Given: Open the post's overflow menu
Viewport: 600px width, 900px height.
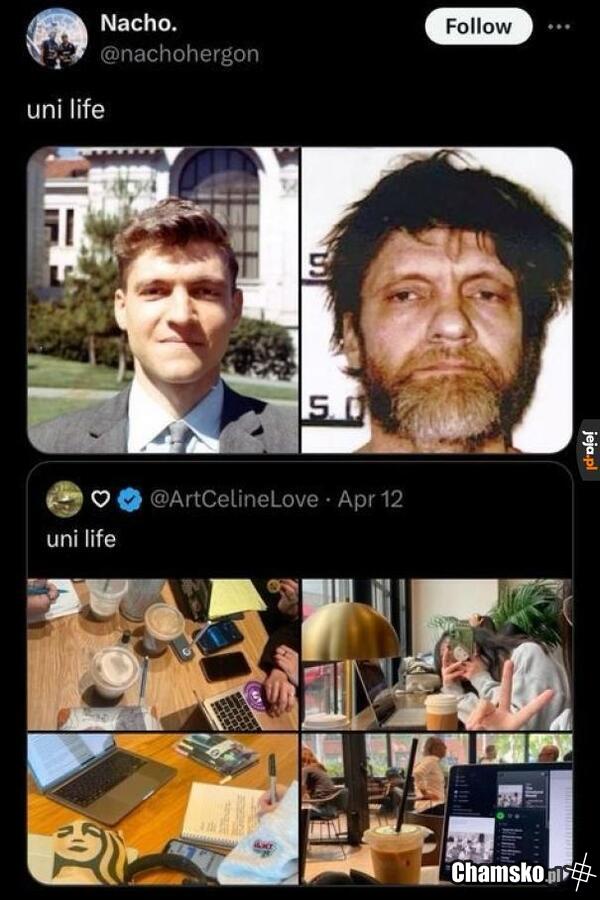Looking at the screenshot, I should pyautogui.click(x=560, y=27).
